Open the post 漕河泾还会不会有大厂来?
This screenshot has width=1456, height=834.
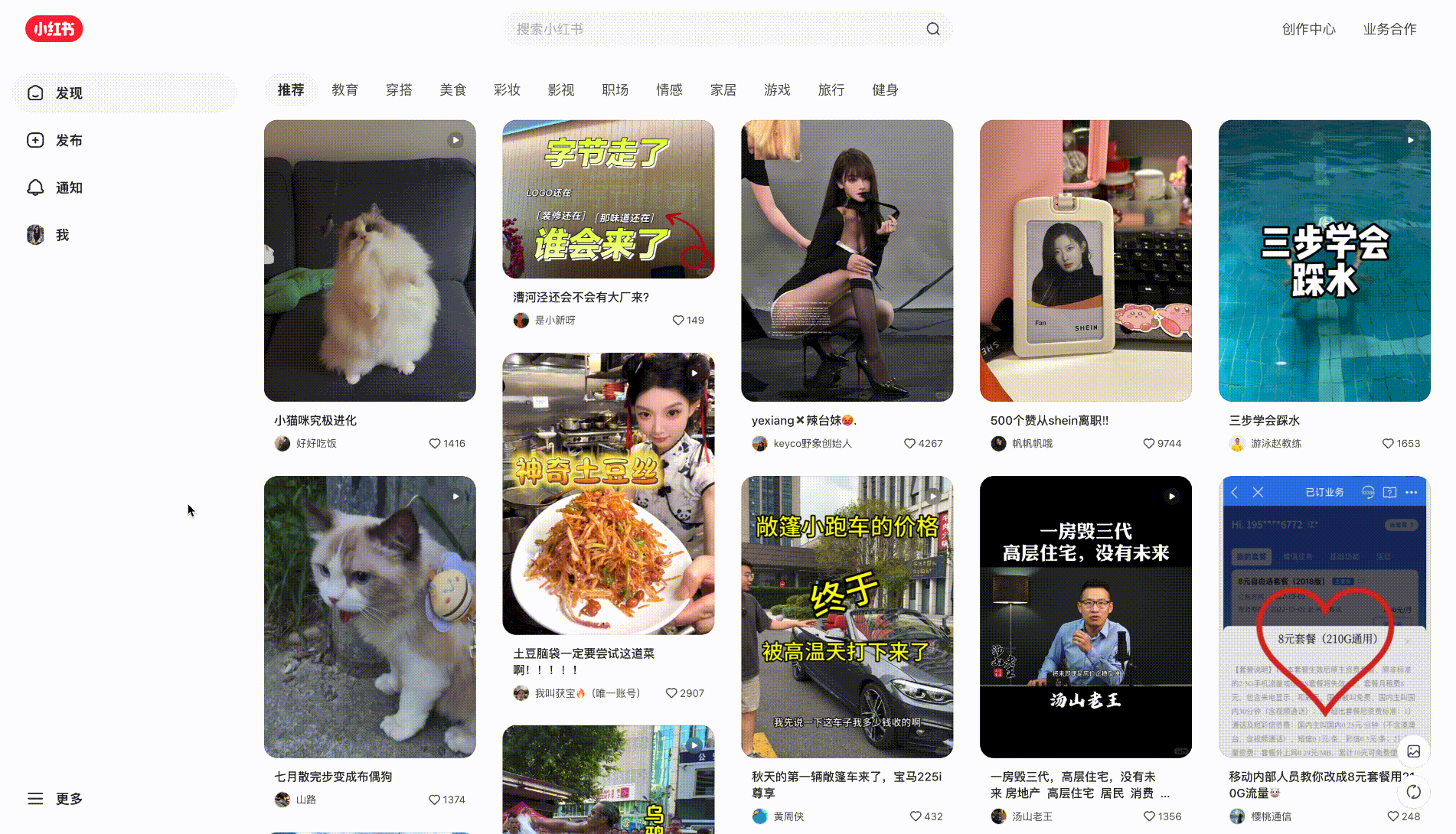pos(608,200)
